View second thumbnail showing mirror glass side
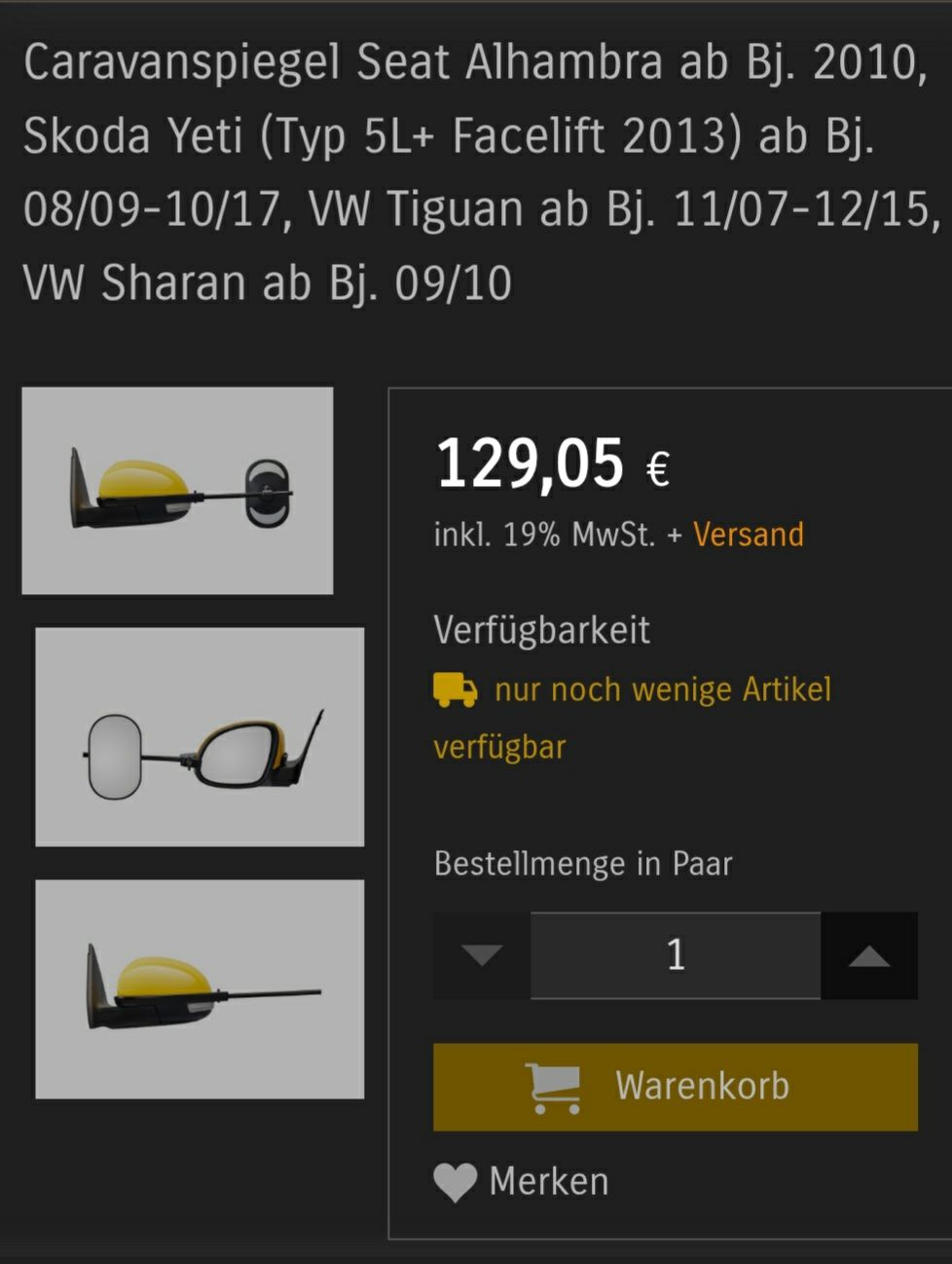952x1264 pixels. pos(200,737)
